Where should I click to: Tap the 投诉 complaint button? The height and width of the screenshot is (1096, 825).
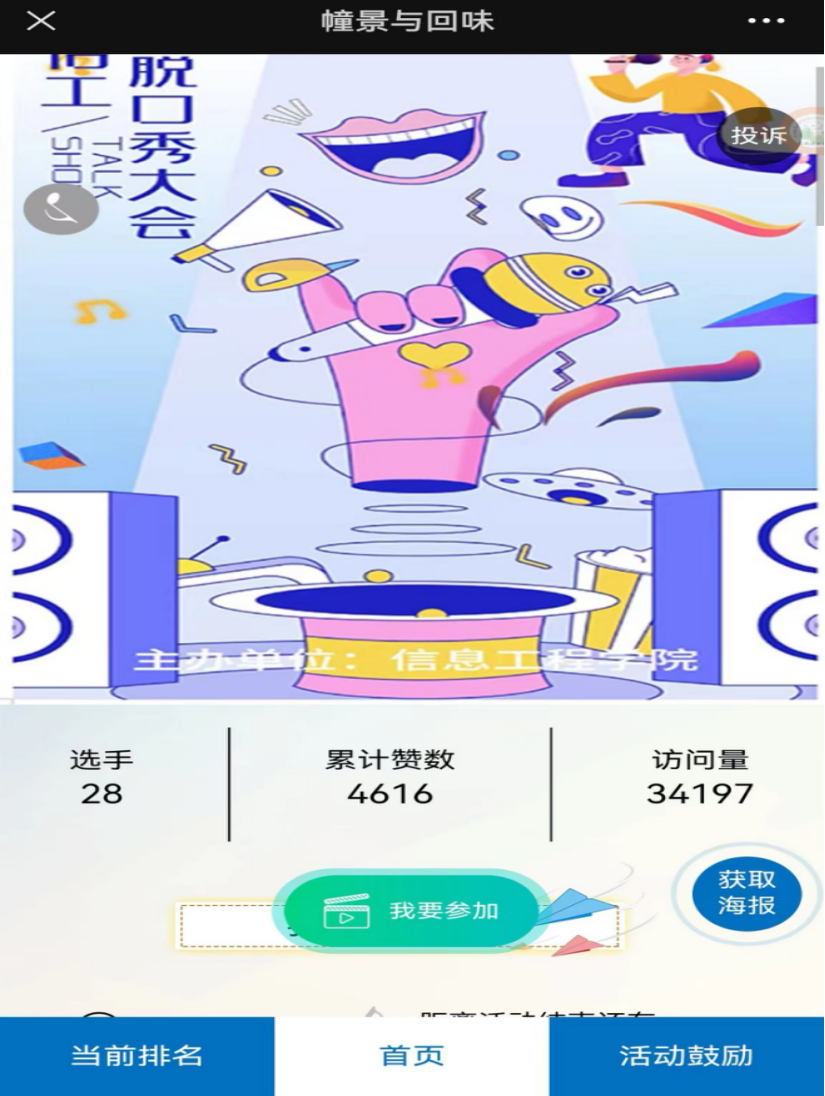pos(757,136)
